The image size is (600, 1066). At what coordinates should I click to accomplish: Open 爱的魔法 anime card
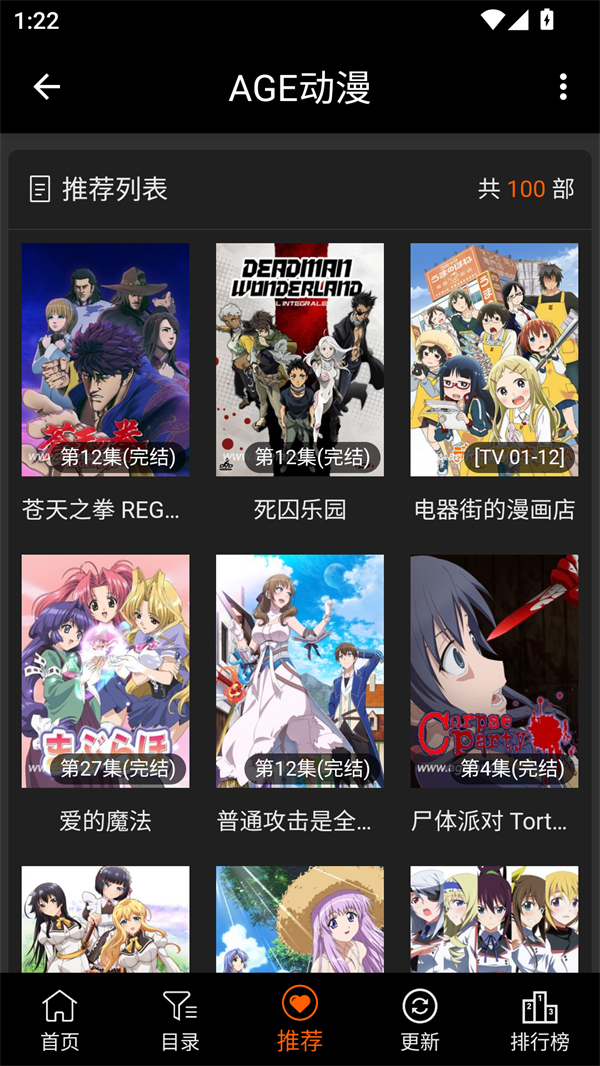[105, 671]
